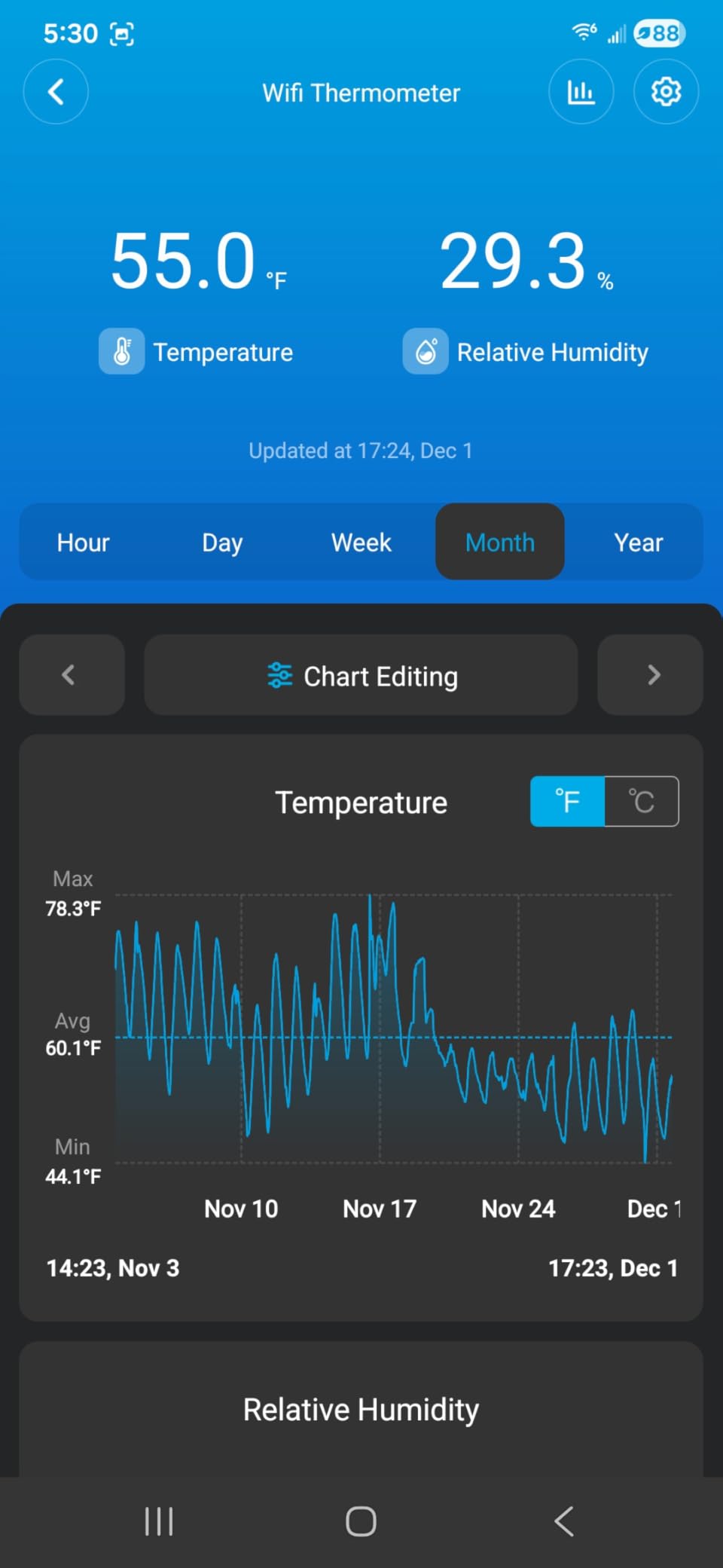This screenshot has height=1568, width=723.
Task: Switch to the Week tab
Action: click(x=360, y=542)
